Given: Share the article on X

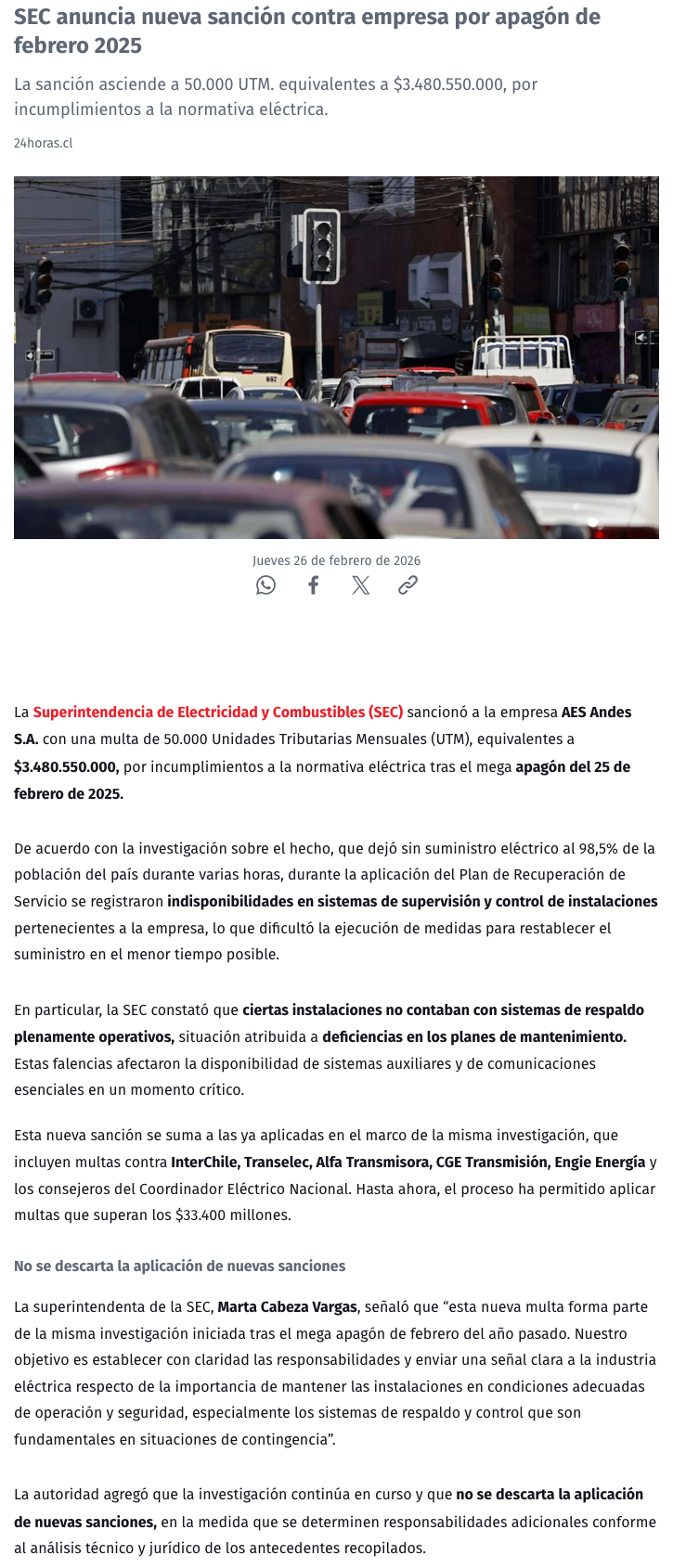Looking at the screenshot, I should (361, 585).
